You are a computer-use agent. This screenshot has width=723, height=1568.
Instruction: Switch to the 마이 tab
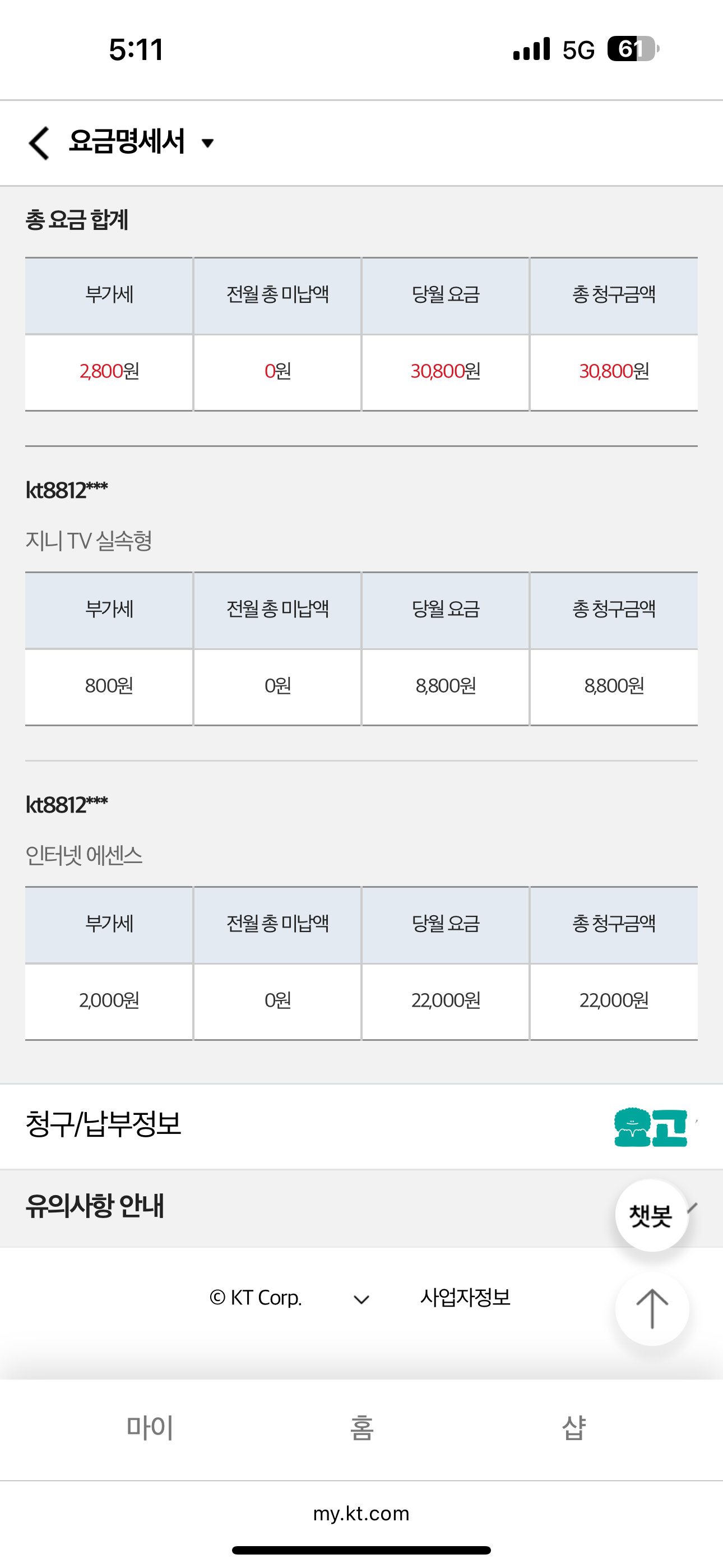(150, 1427)
